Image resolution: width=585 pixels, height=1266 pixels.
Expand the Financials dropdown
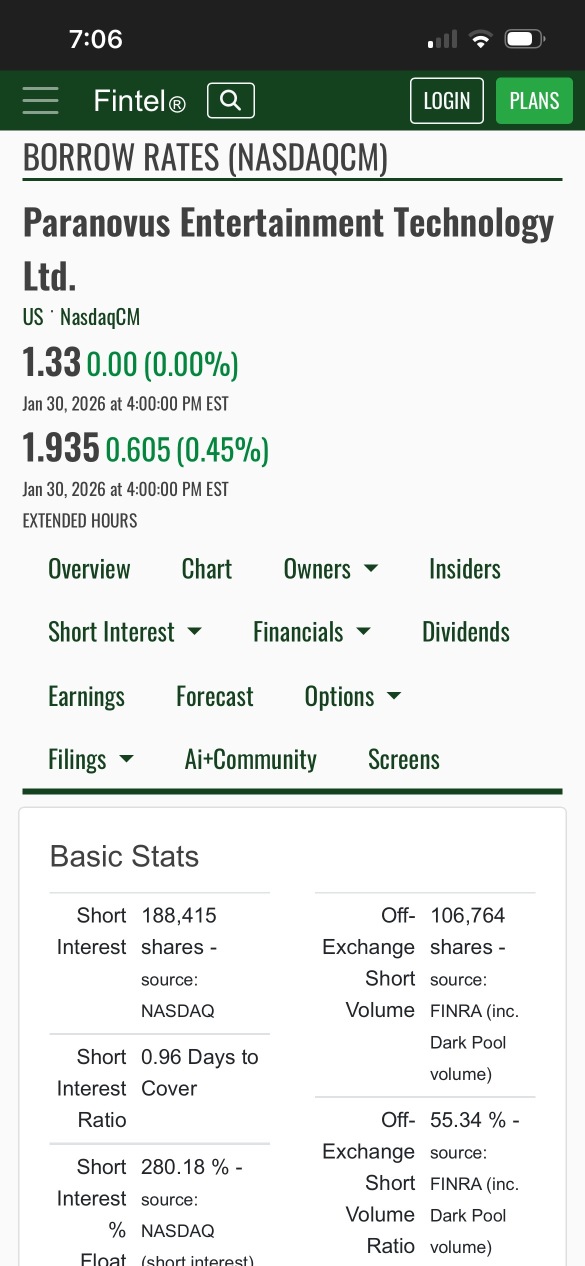pyautogui.click(x=312, y=632)
